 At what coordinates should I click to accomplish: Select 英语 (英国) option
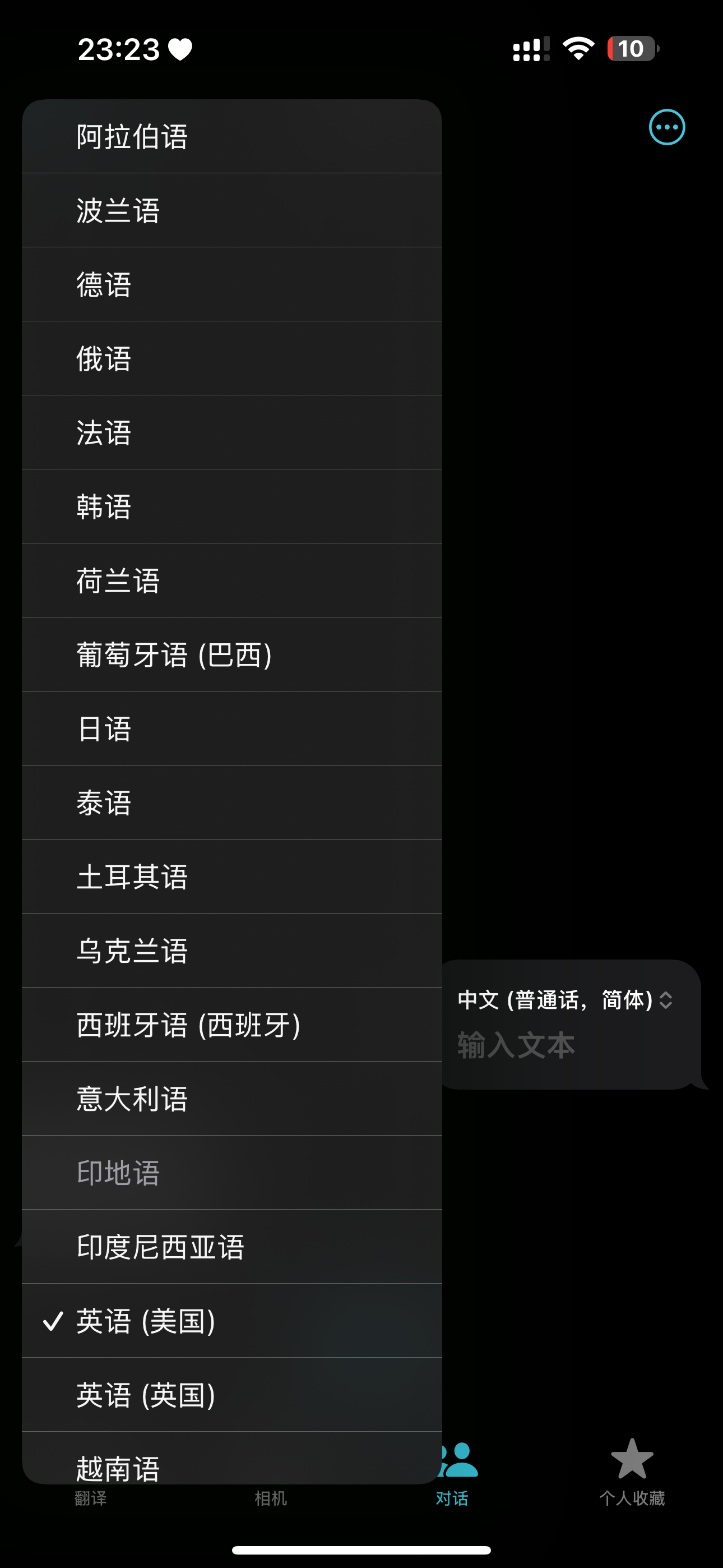coord(231,1395)
